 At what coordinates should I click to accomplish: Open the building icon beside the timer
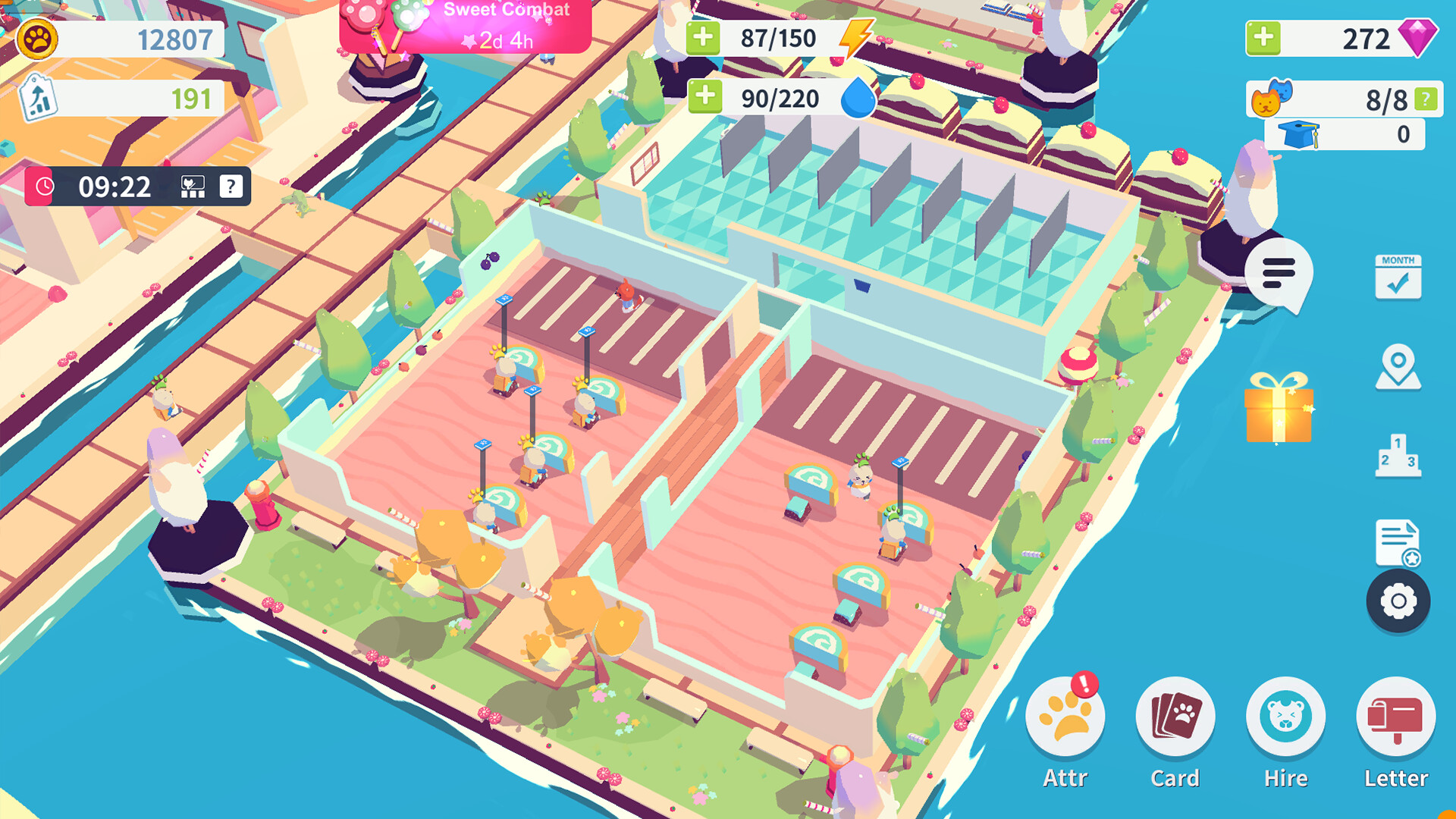(193, 187)
